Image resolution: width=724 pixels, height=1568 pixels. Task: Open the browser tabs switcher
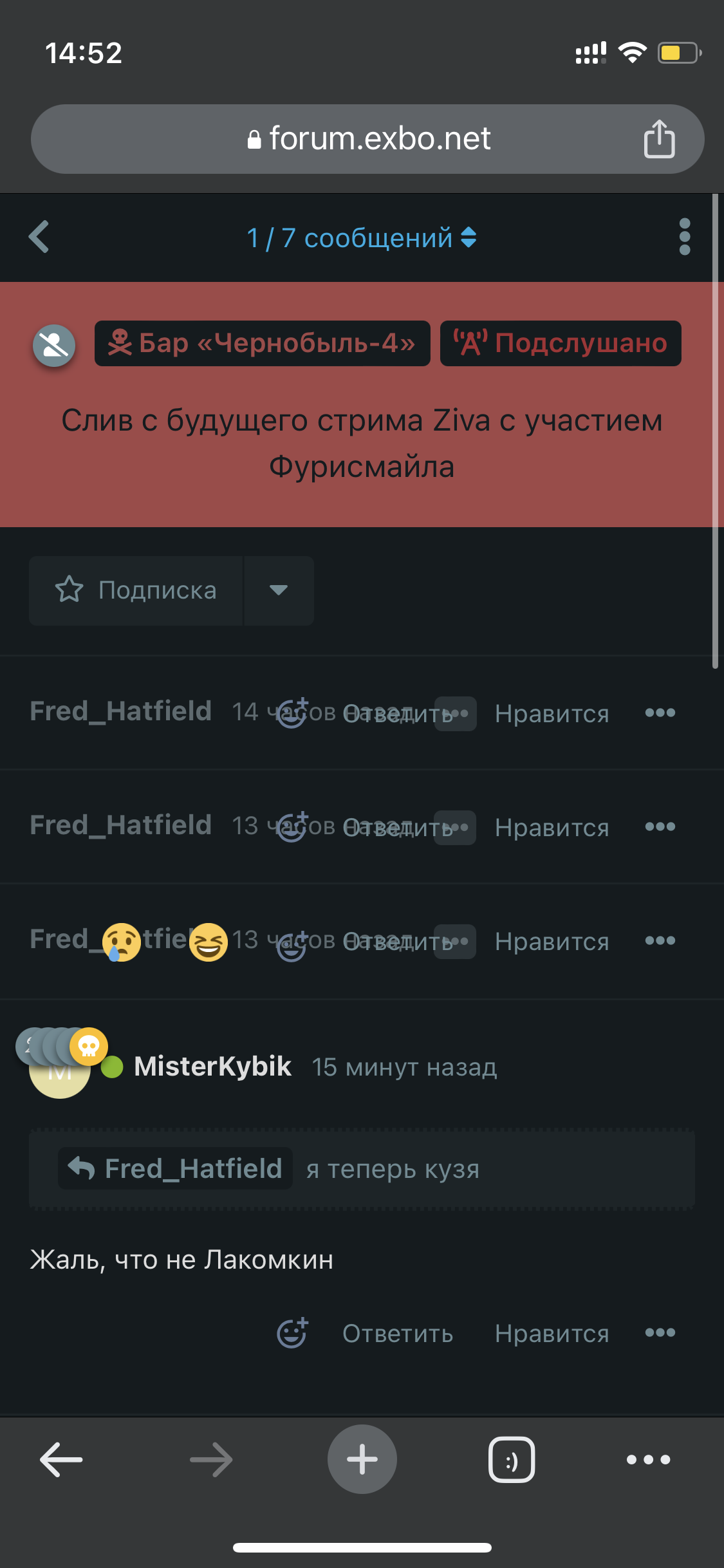point(512,1459)
